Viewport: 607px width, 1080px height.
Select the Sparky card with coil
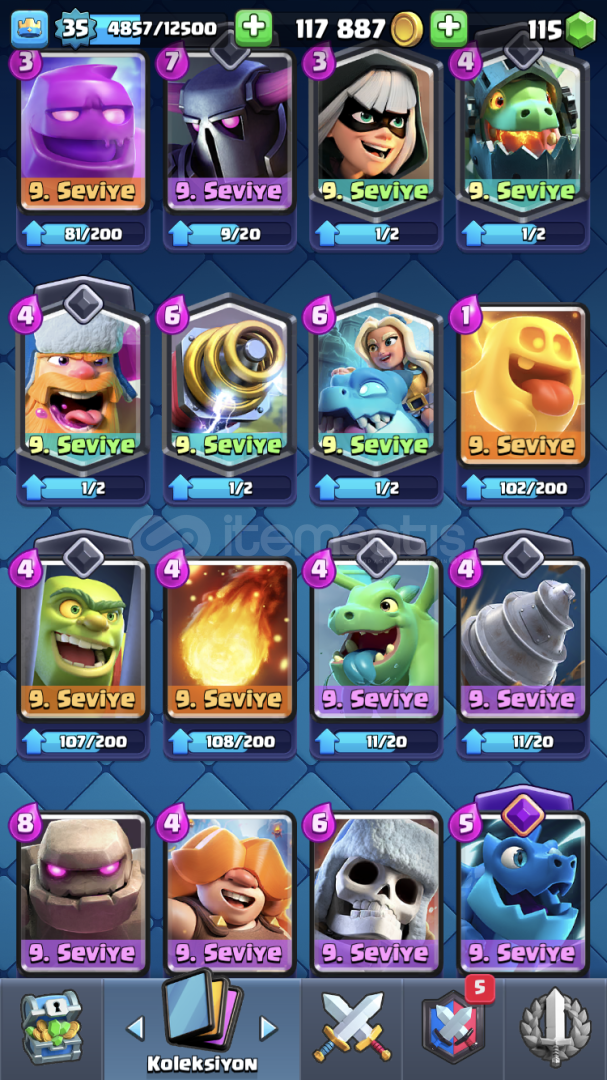click(229, 385)
